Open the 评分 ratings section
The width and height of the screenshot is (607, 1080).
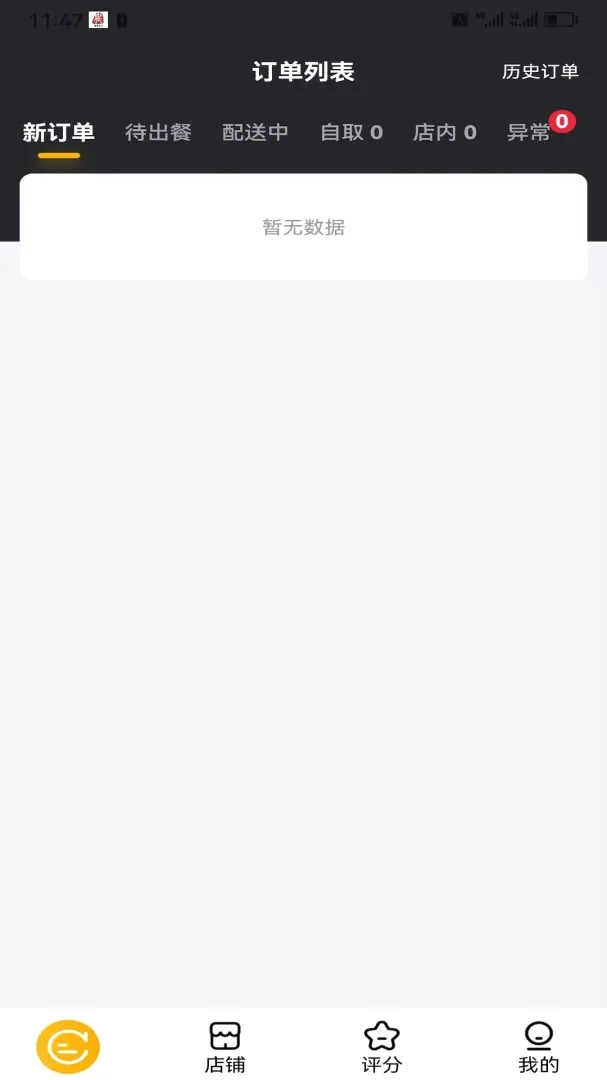point(382,1047)
